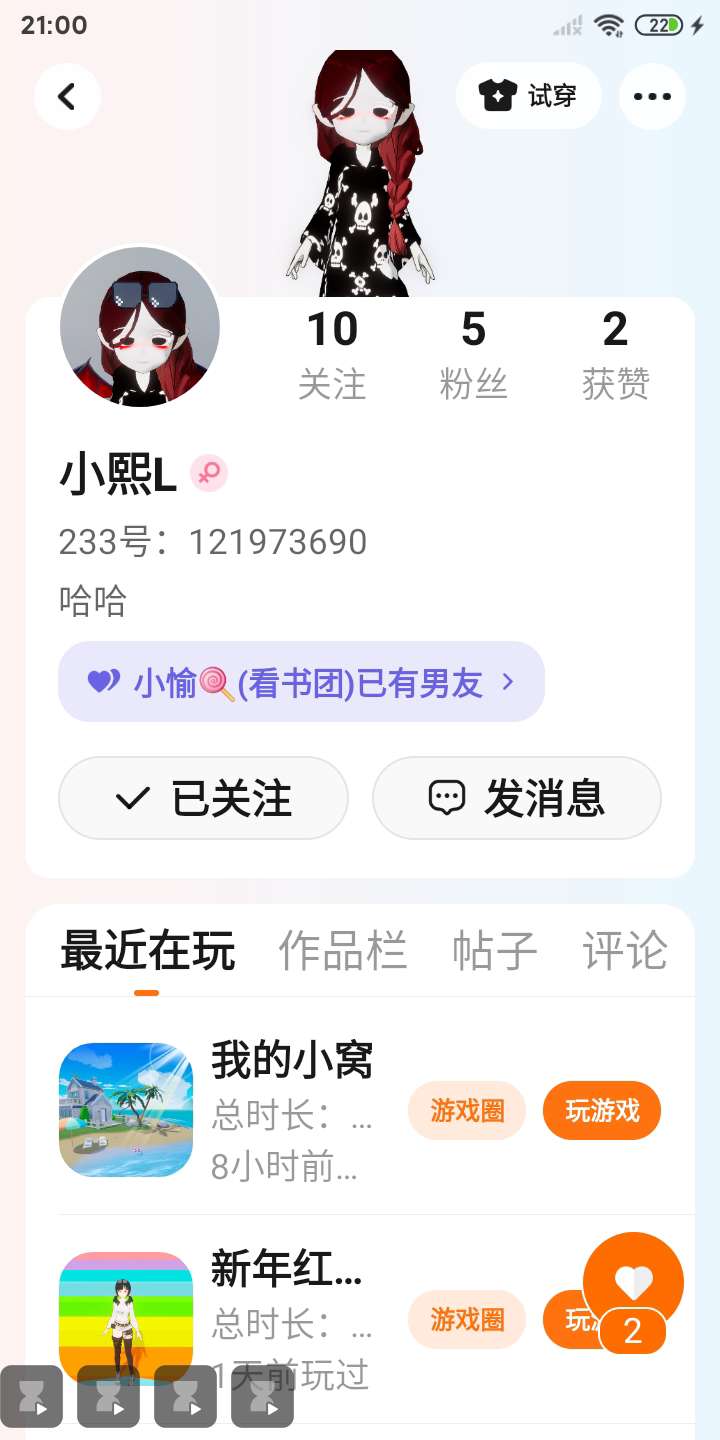The image size is (720, 1440).
Task: View the 关注 following list
Action: coord(332,354)
